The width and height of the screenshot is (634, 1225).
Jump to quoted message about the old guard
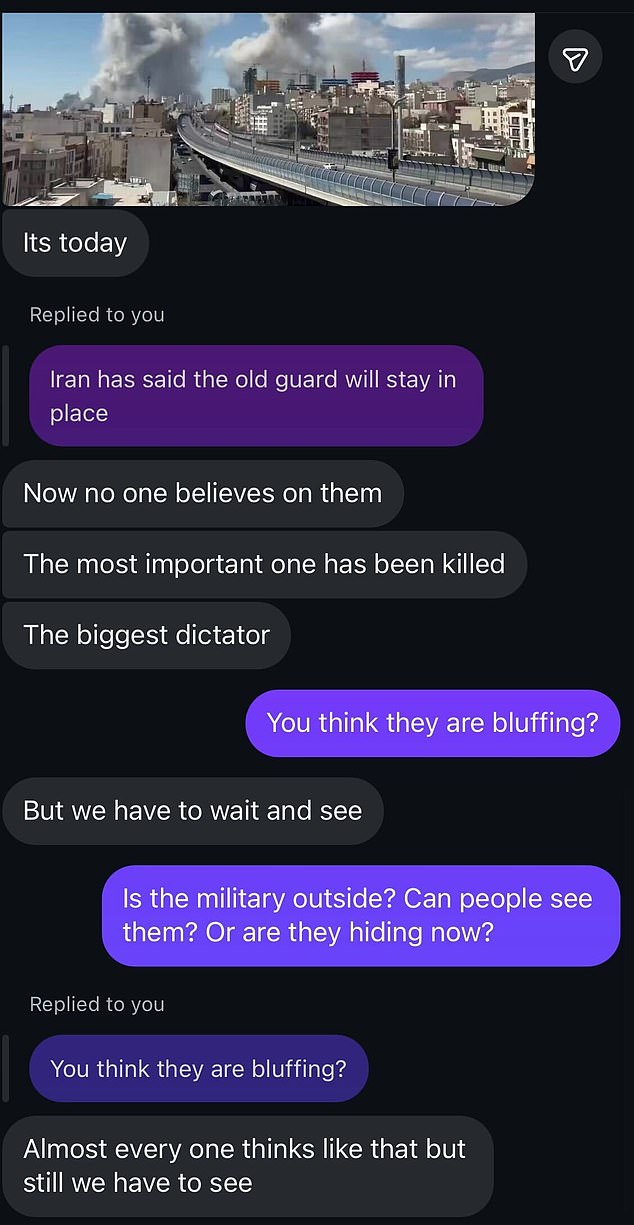(x=255, y=396)
